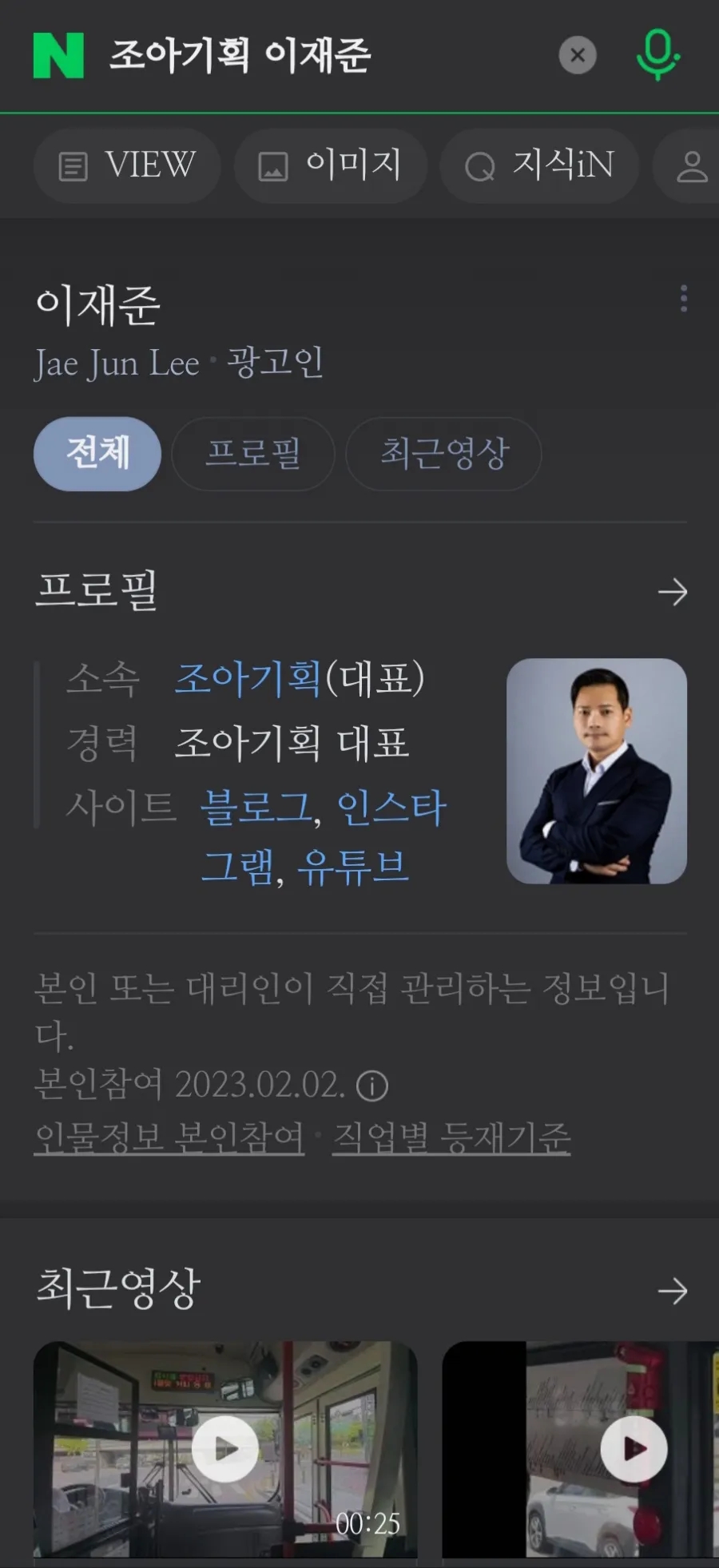Switch to the VIEW tab
This screenshot has width=719, height=1568.
pos(127,166)
